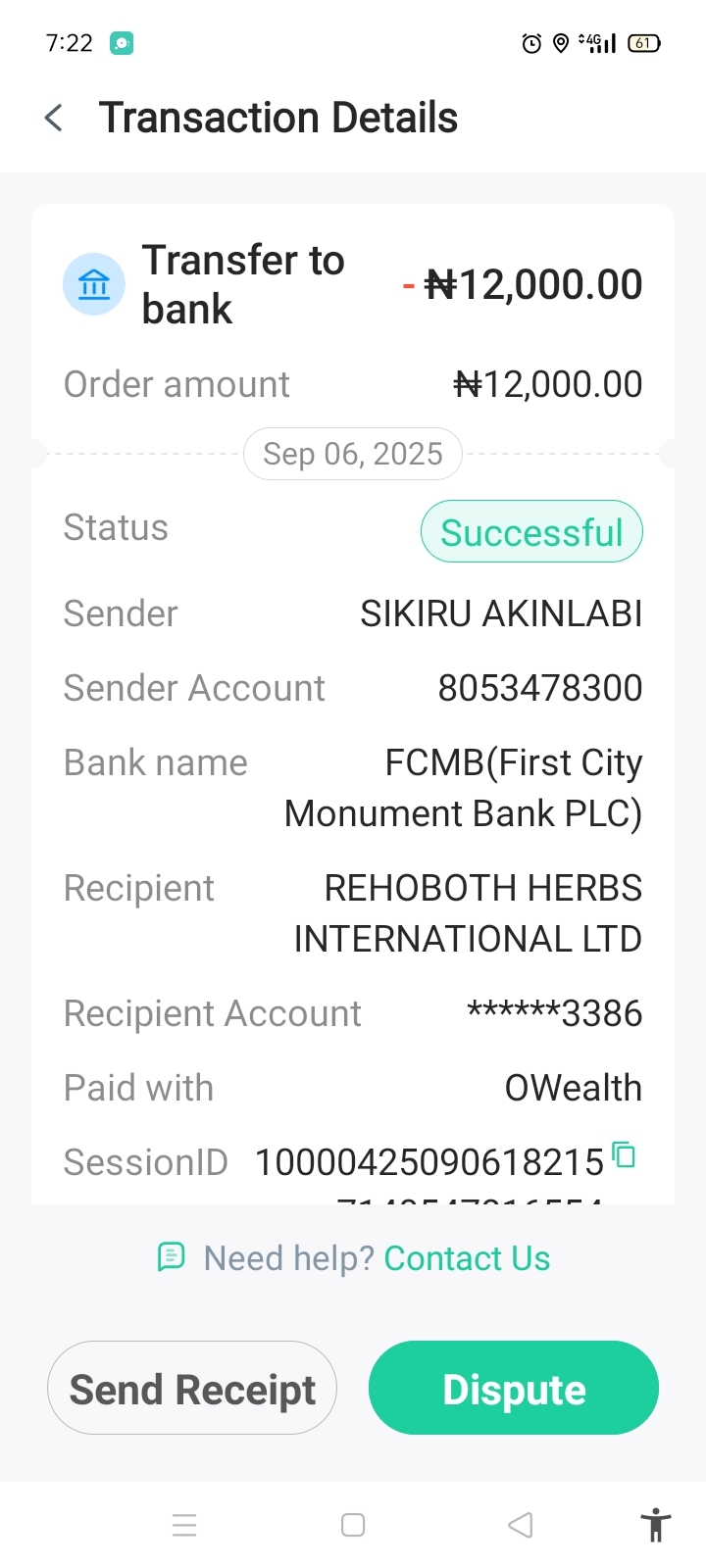Open recent apps from the navigation bar
Viewport: 706px width, 1568px height.
pos(184,1525)
